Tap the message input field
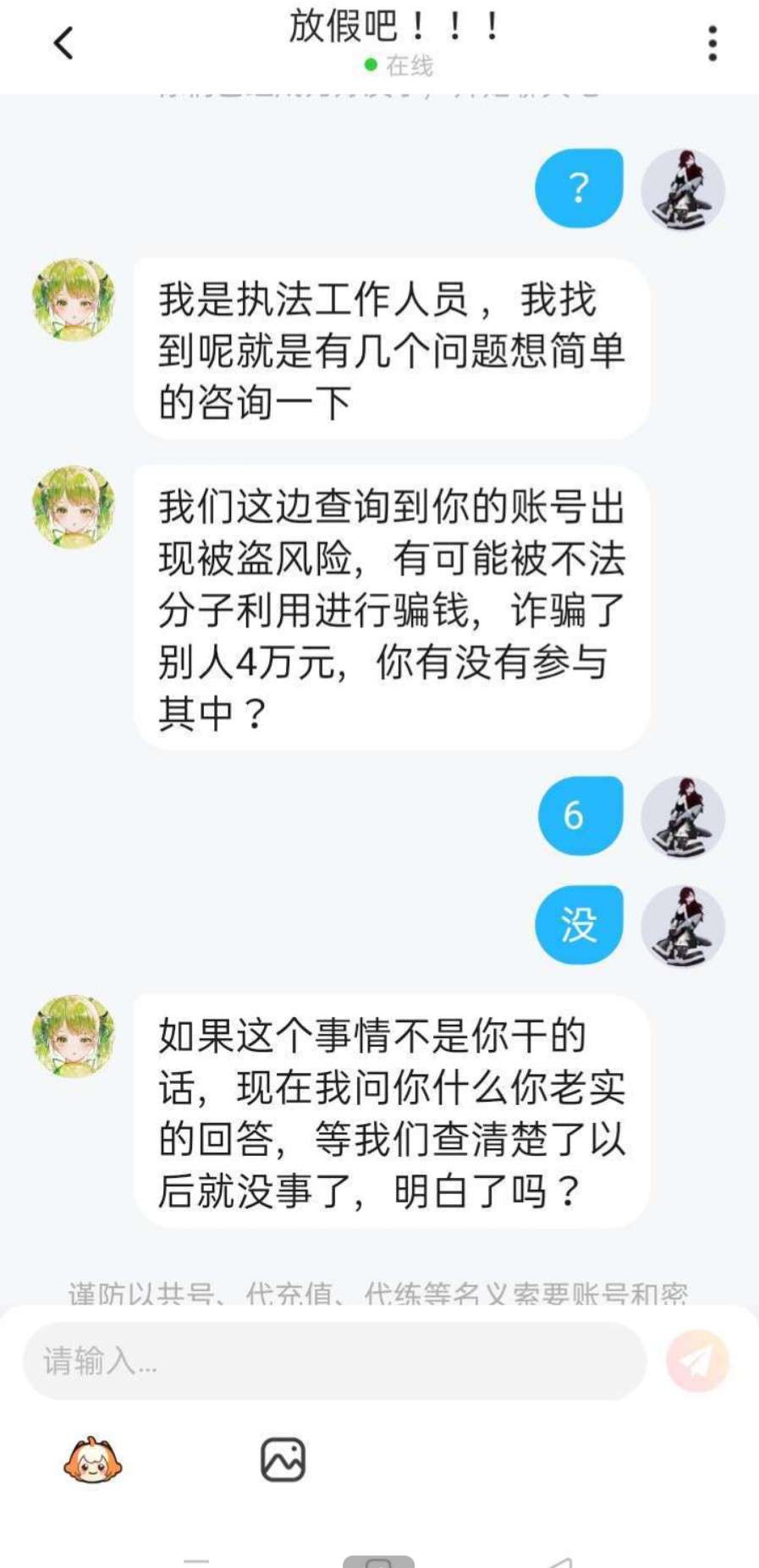This screenshot has width=759, height=1568. (x=334, y=1361)
